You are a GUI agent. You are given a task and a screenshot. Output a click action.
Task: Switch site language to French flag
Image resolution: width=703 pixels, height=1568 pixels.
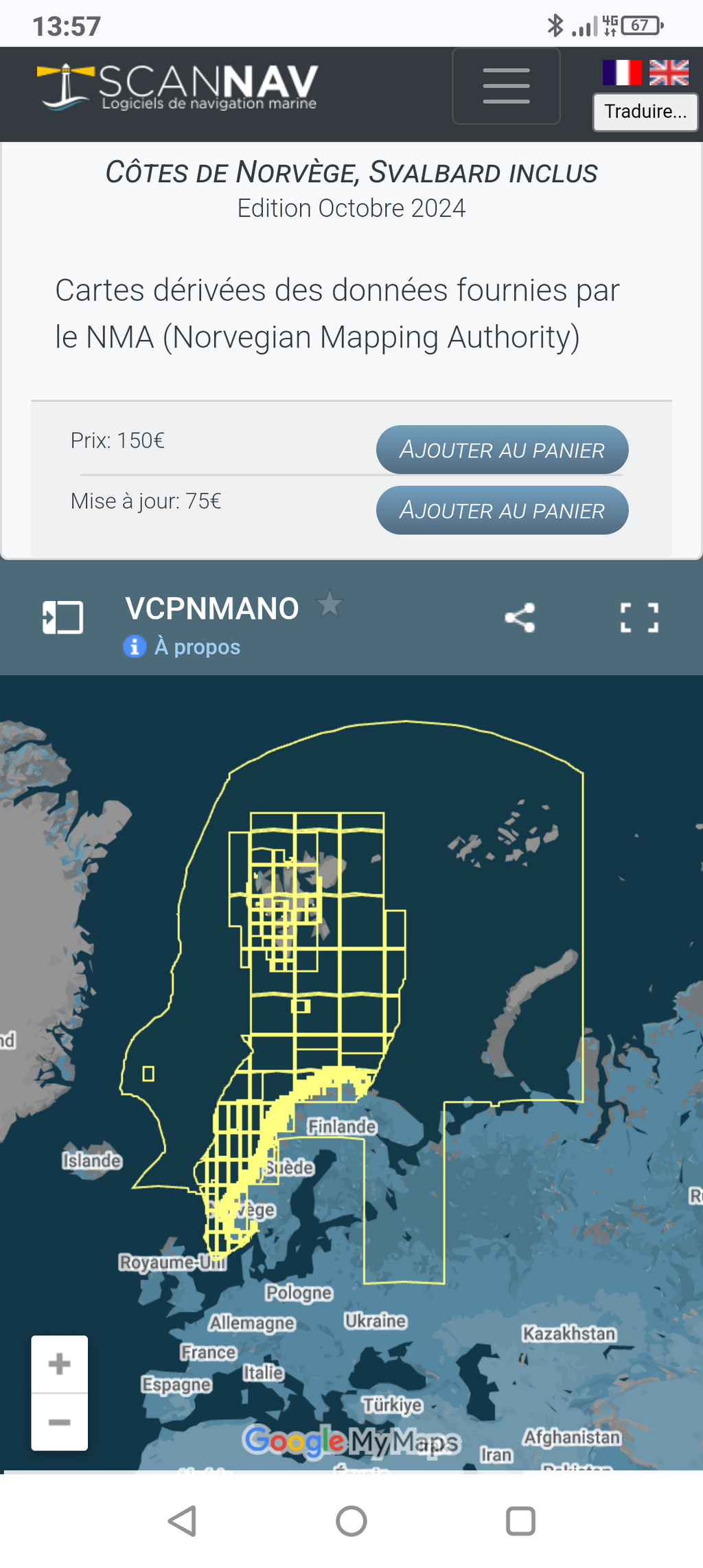point(622,72)
